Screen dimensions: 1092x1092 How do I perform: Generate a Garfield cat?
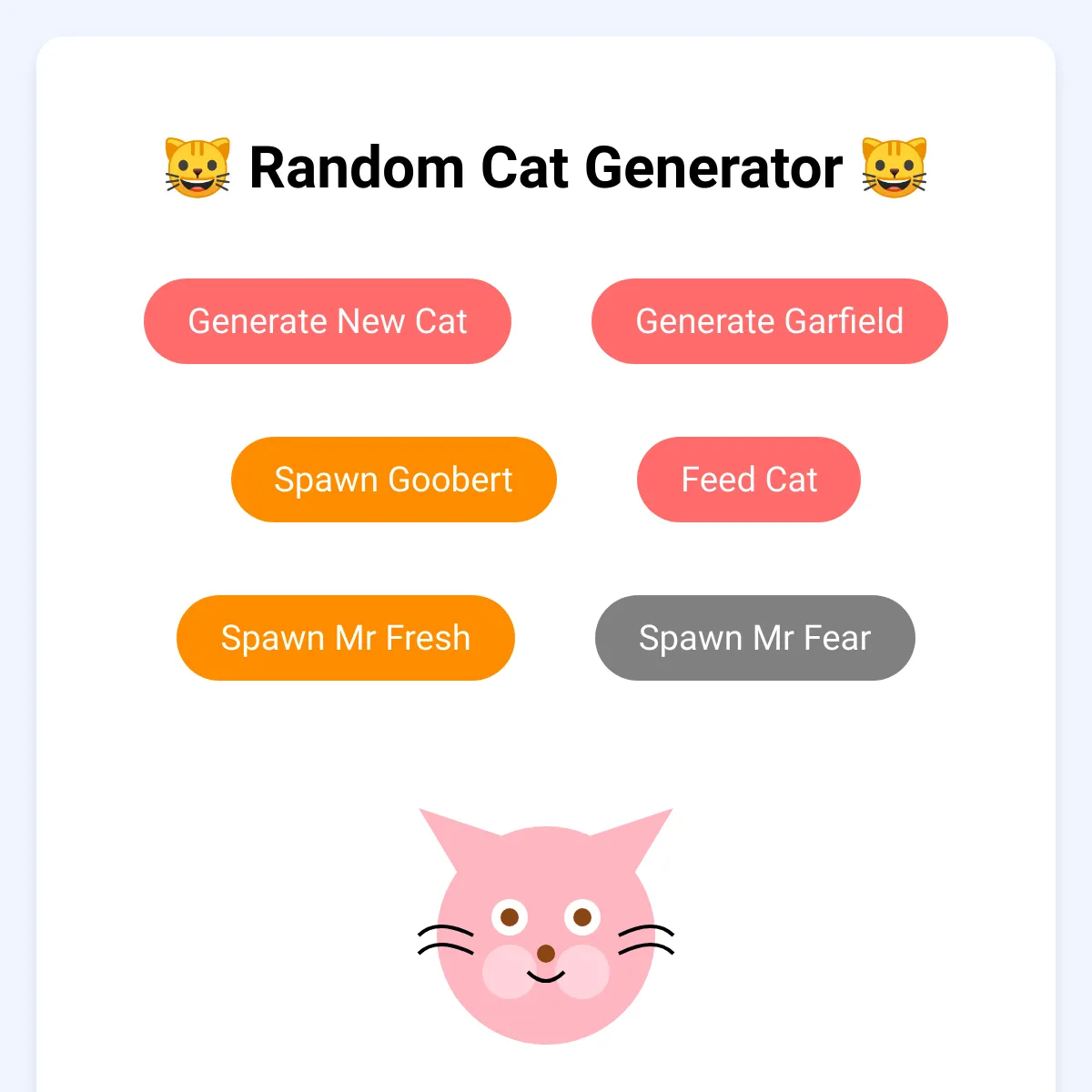(x=769, y=321)
